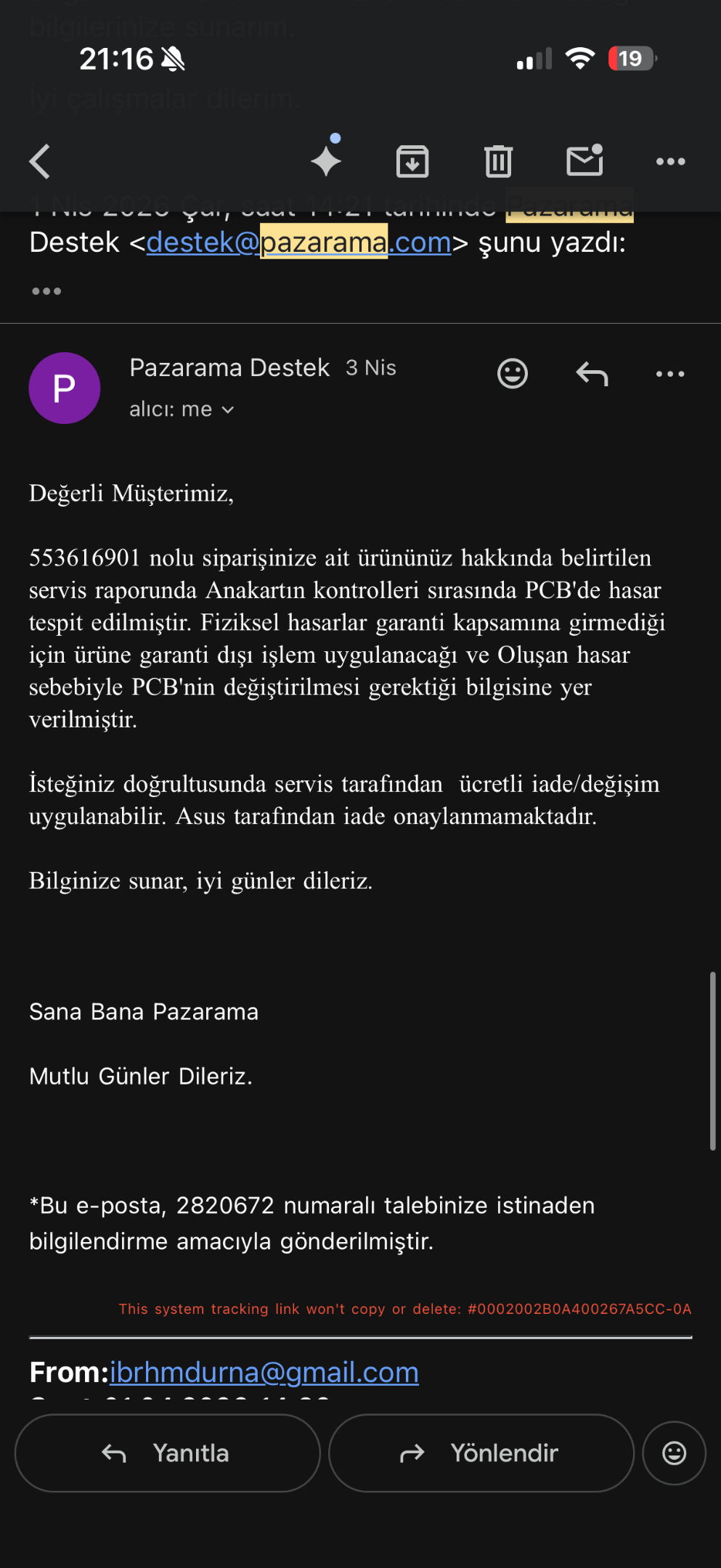Reply using the arrow beside the message header

[x=592, y=374]
